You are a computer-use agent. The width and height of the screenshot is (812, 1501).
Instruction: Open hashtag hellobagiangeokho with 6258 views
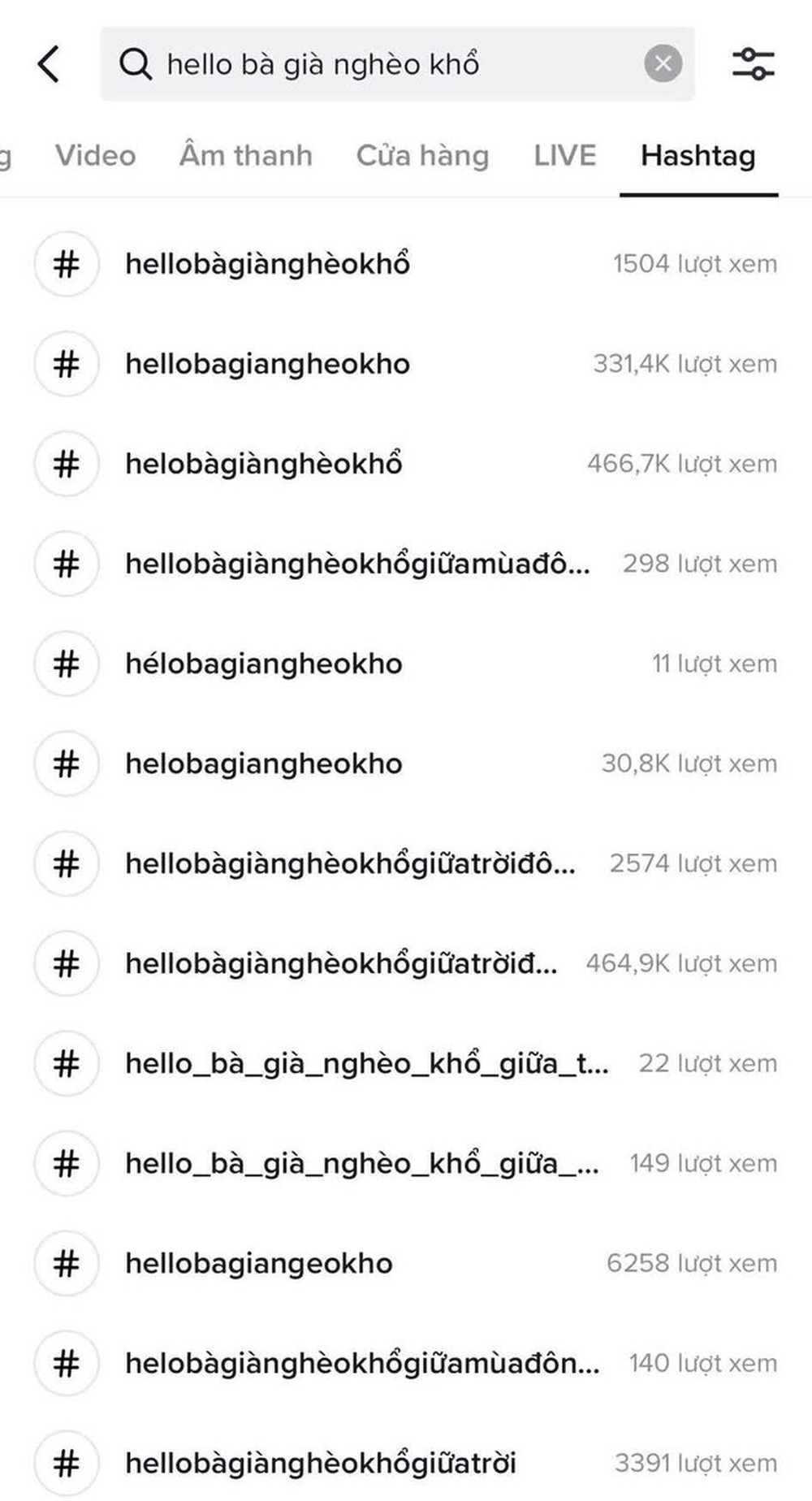[406, 1263]
